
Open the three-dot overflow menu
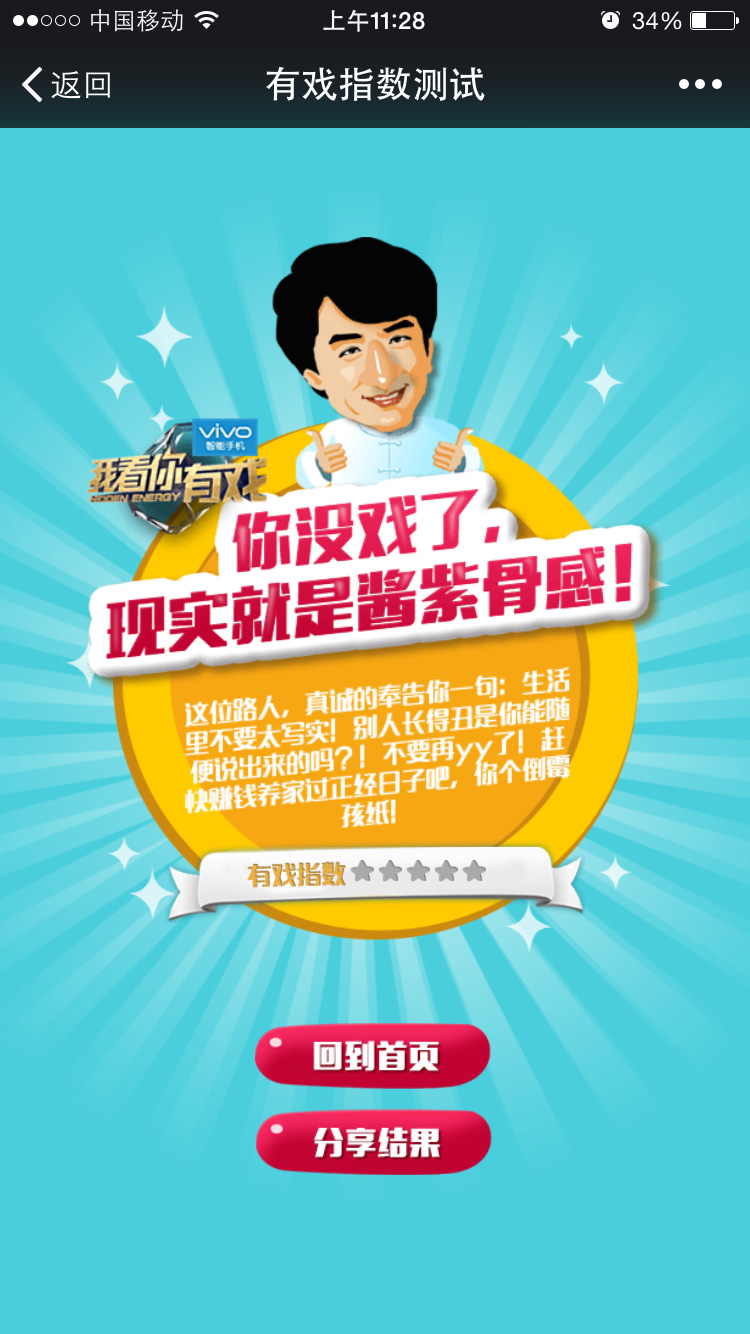[700, 85]
